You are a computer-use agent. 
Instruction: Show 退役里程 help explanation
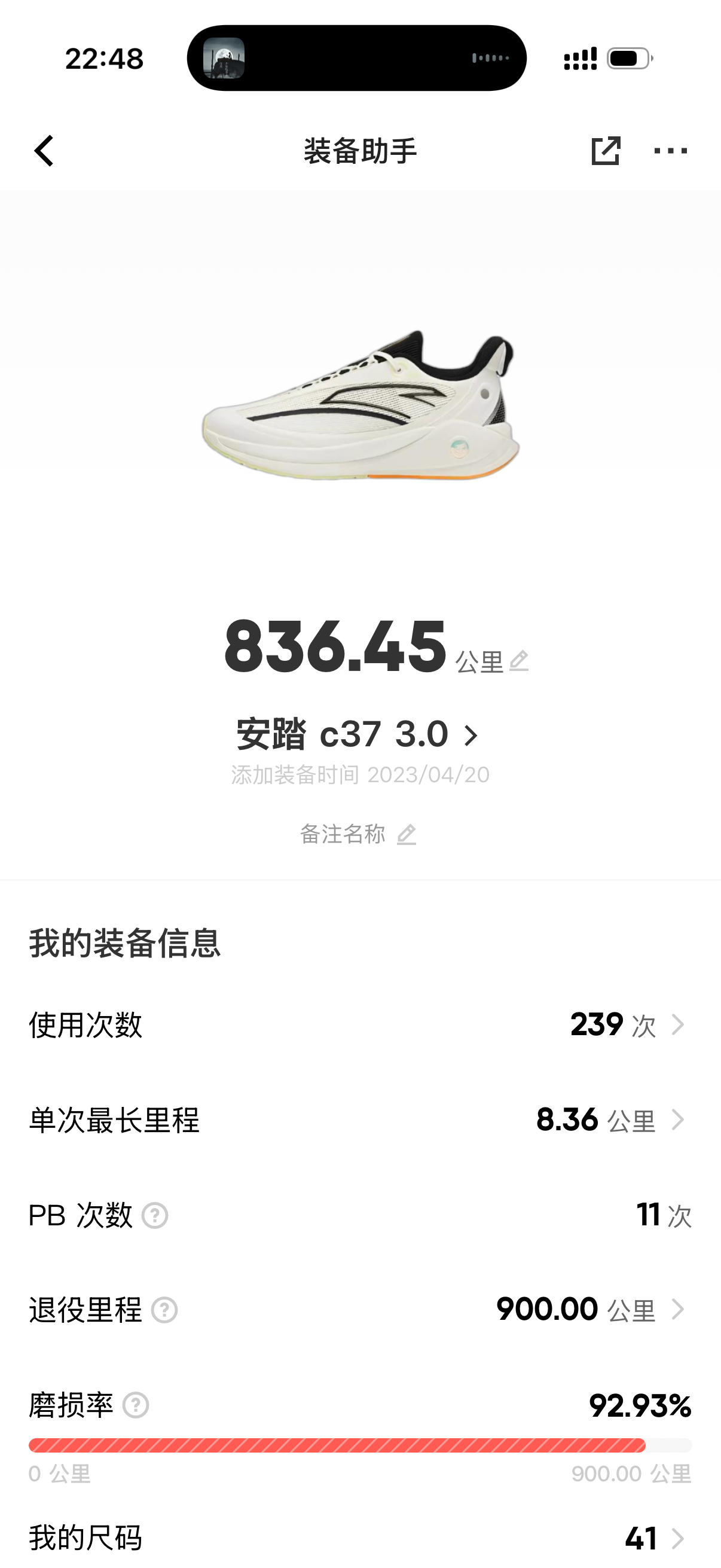pos(164,1310)
